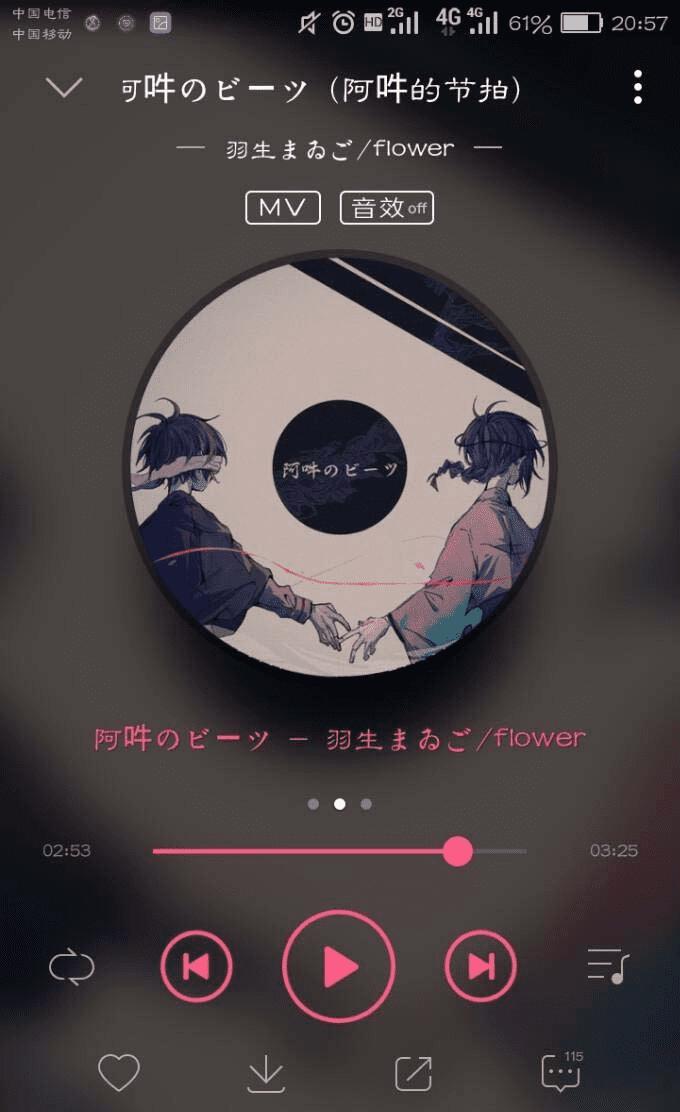This screenshot has height=1112, width=680.
Task: Skip to the previous track
Action: click(x=196, y=966)
